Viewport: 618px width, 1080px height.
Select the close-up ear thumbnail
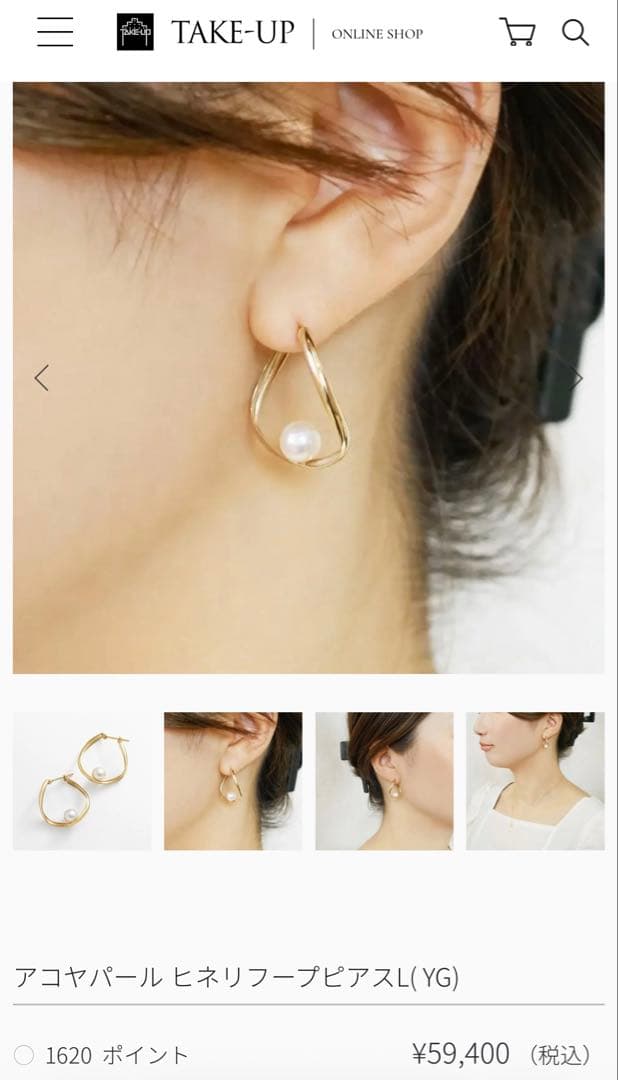tap(233, 781)
